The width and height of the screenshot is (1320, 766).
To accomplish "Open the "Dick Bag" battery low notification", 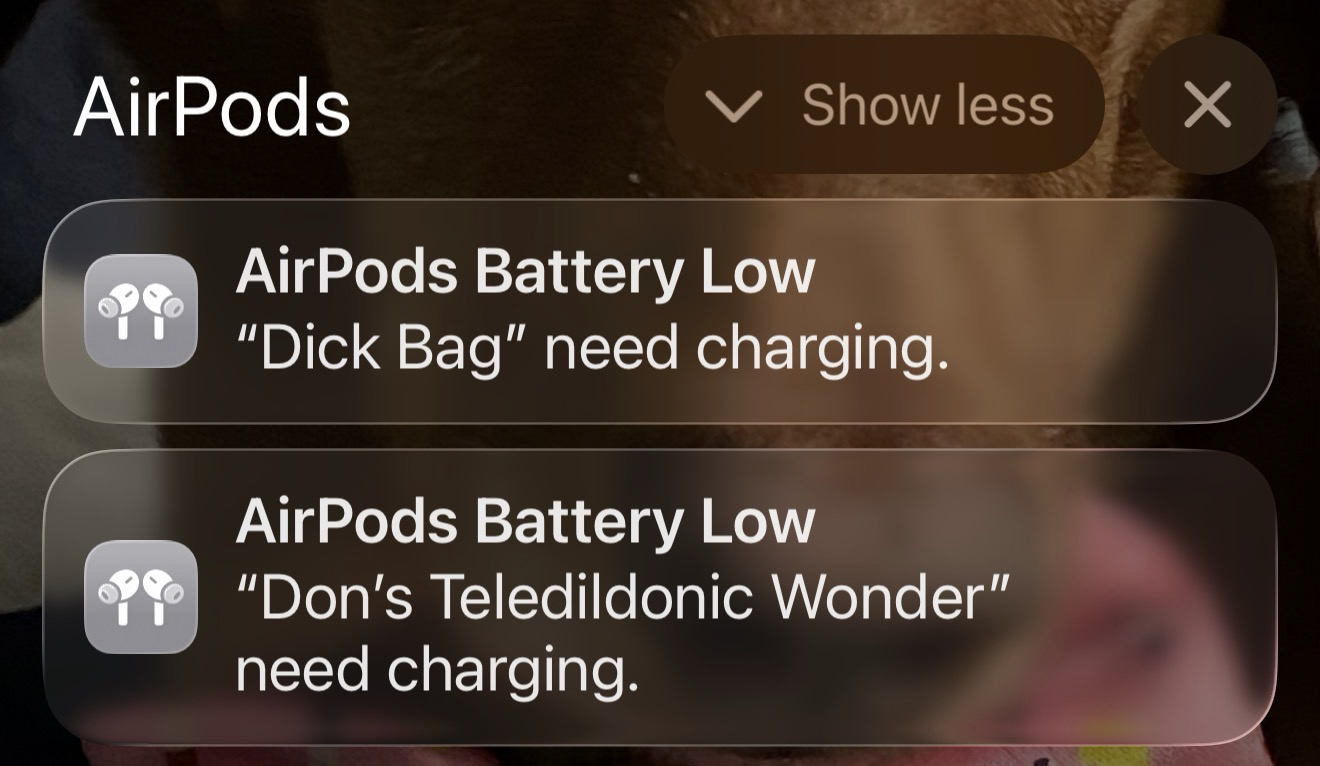I will [660, 311].
